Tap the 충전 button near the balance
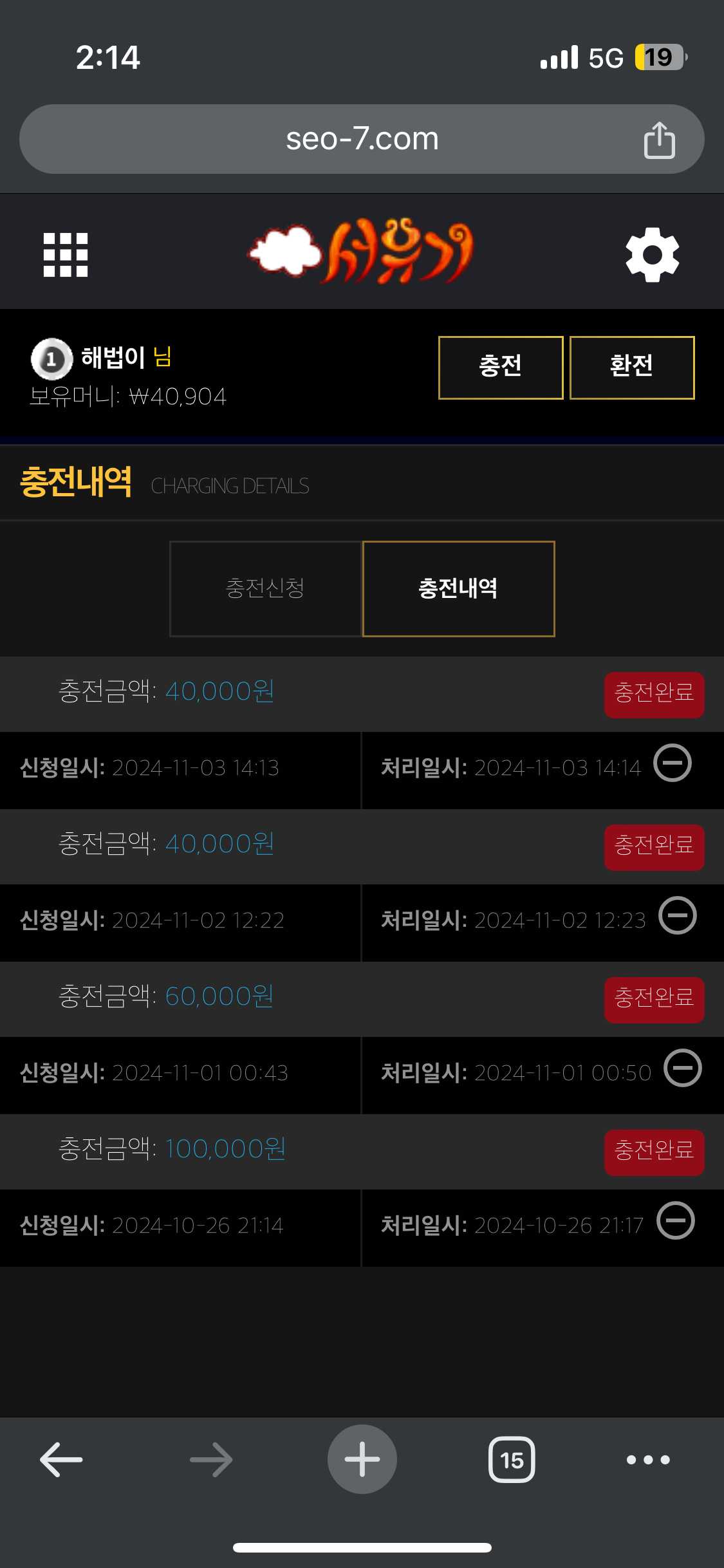This screenshot has width=724, height=1568. [501, 368]
